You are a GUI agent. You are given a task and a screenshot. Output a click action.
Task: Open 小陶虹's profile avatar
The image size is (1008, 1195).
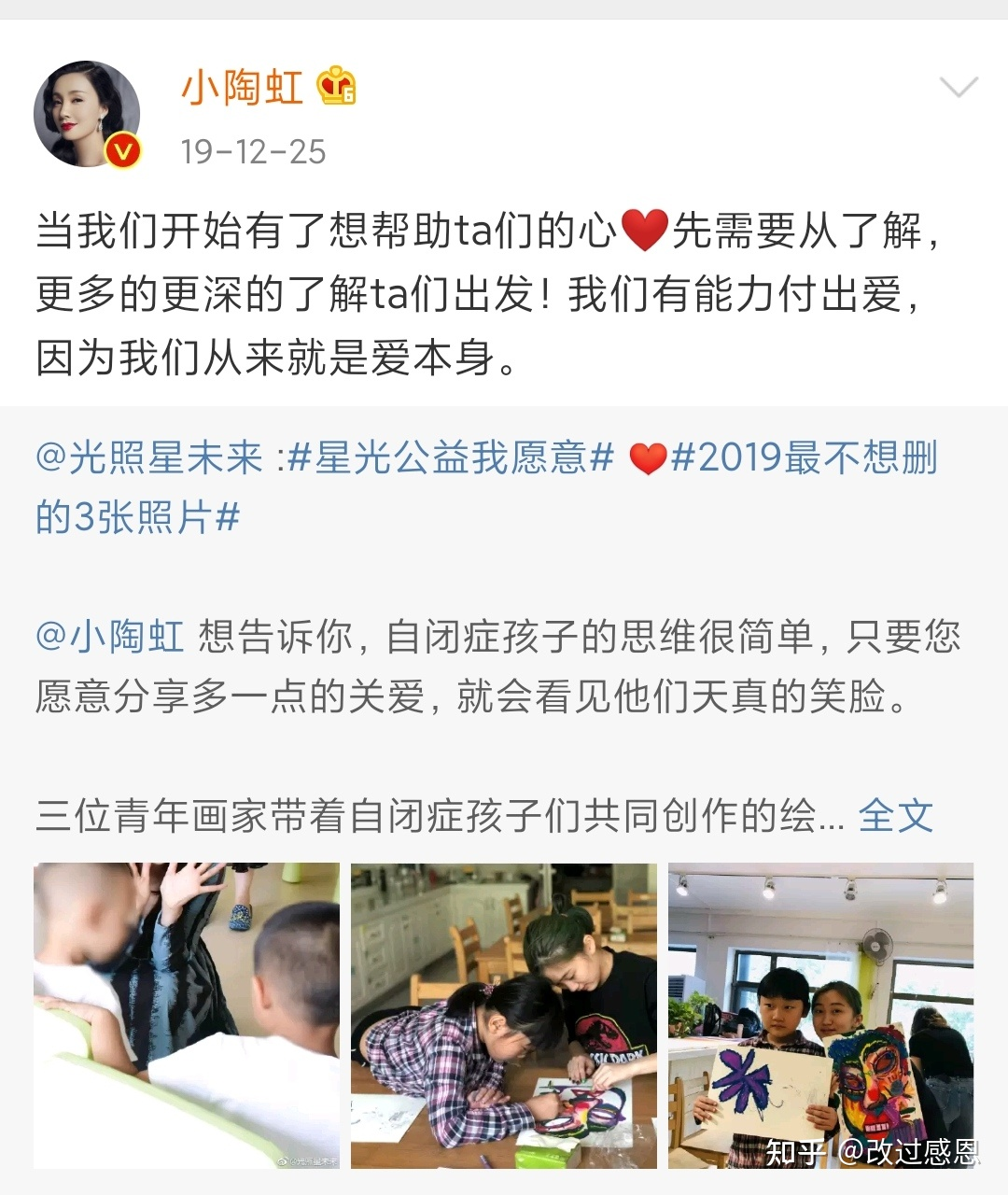[87, 114]
